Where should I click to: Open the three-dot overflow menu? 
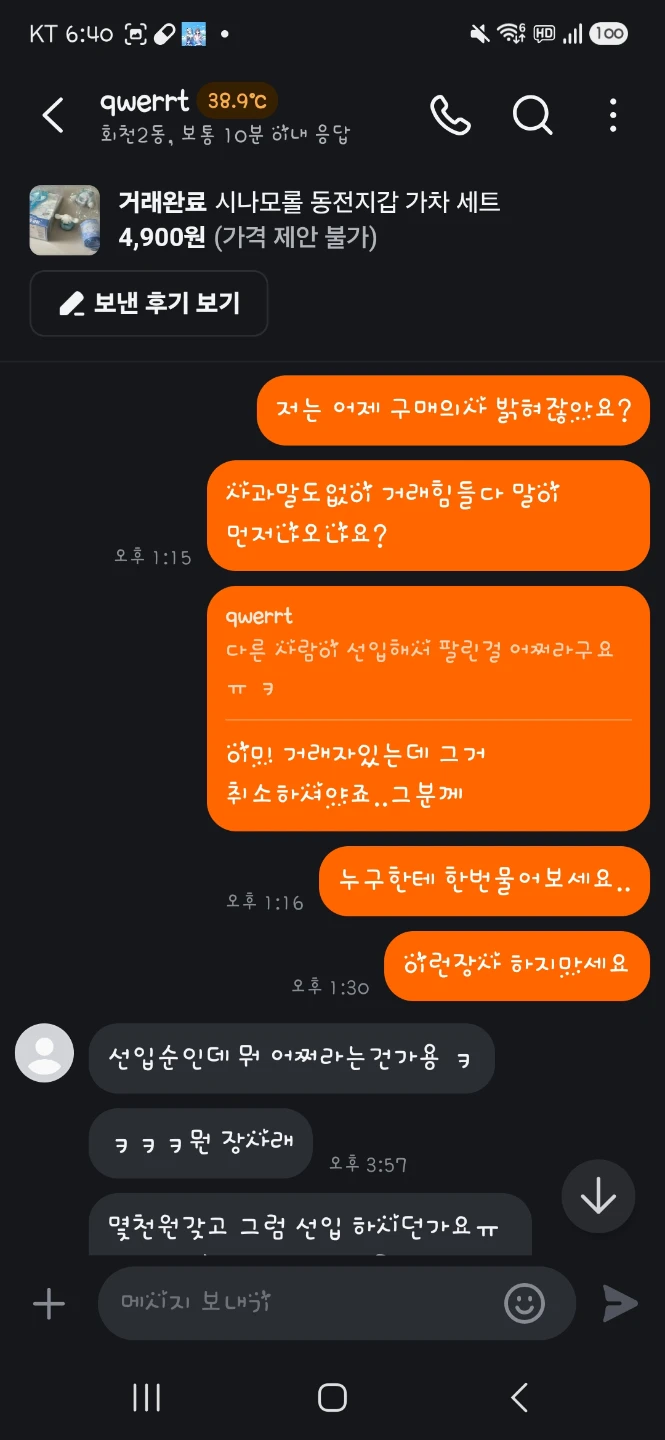[613, 116]
